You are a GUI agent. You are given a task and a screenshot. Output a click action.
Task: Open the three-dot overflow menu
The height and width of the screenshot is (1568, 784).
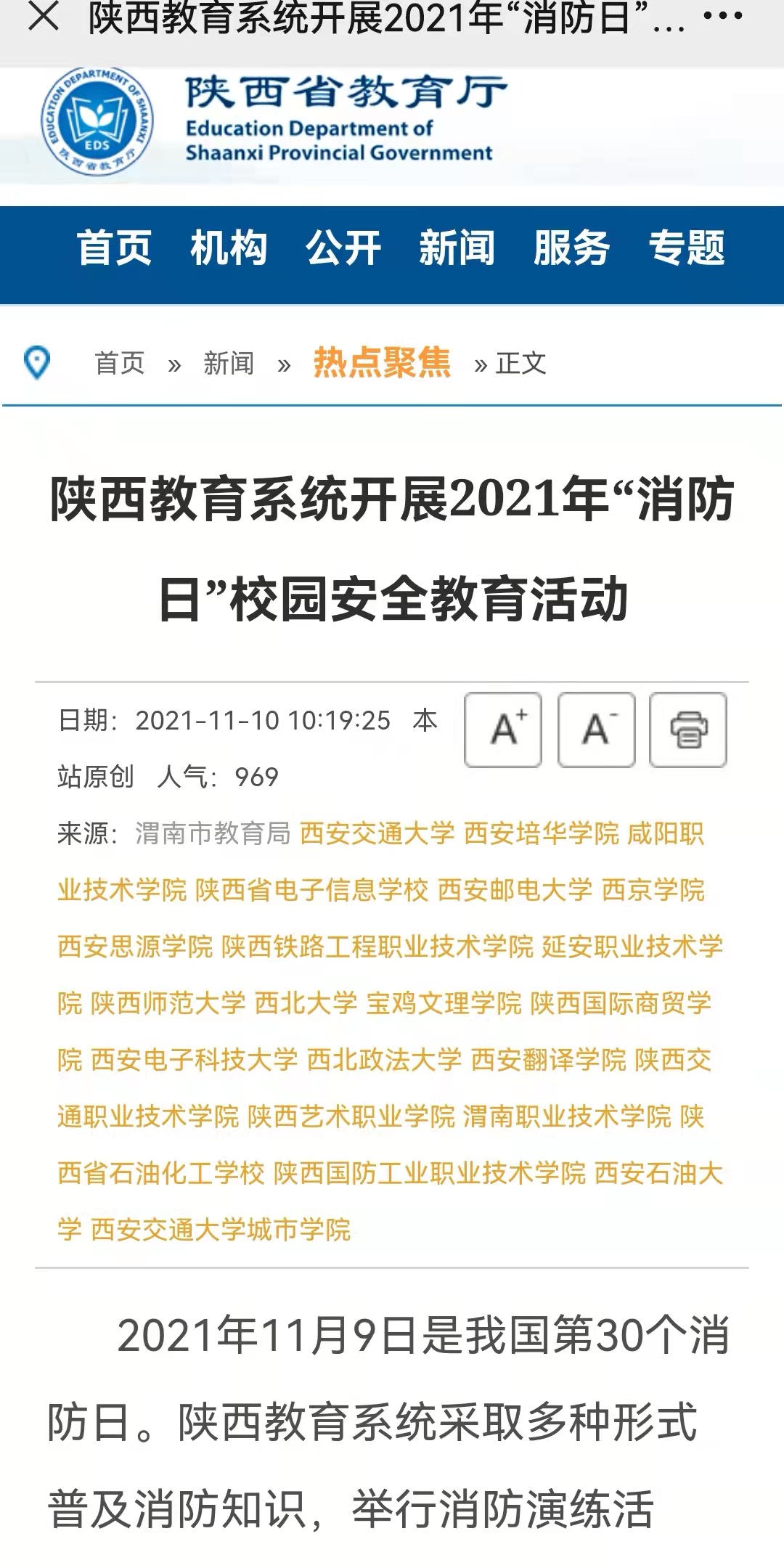(723, 17)
